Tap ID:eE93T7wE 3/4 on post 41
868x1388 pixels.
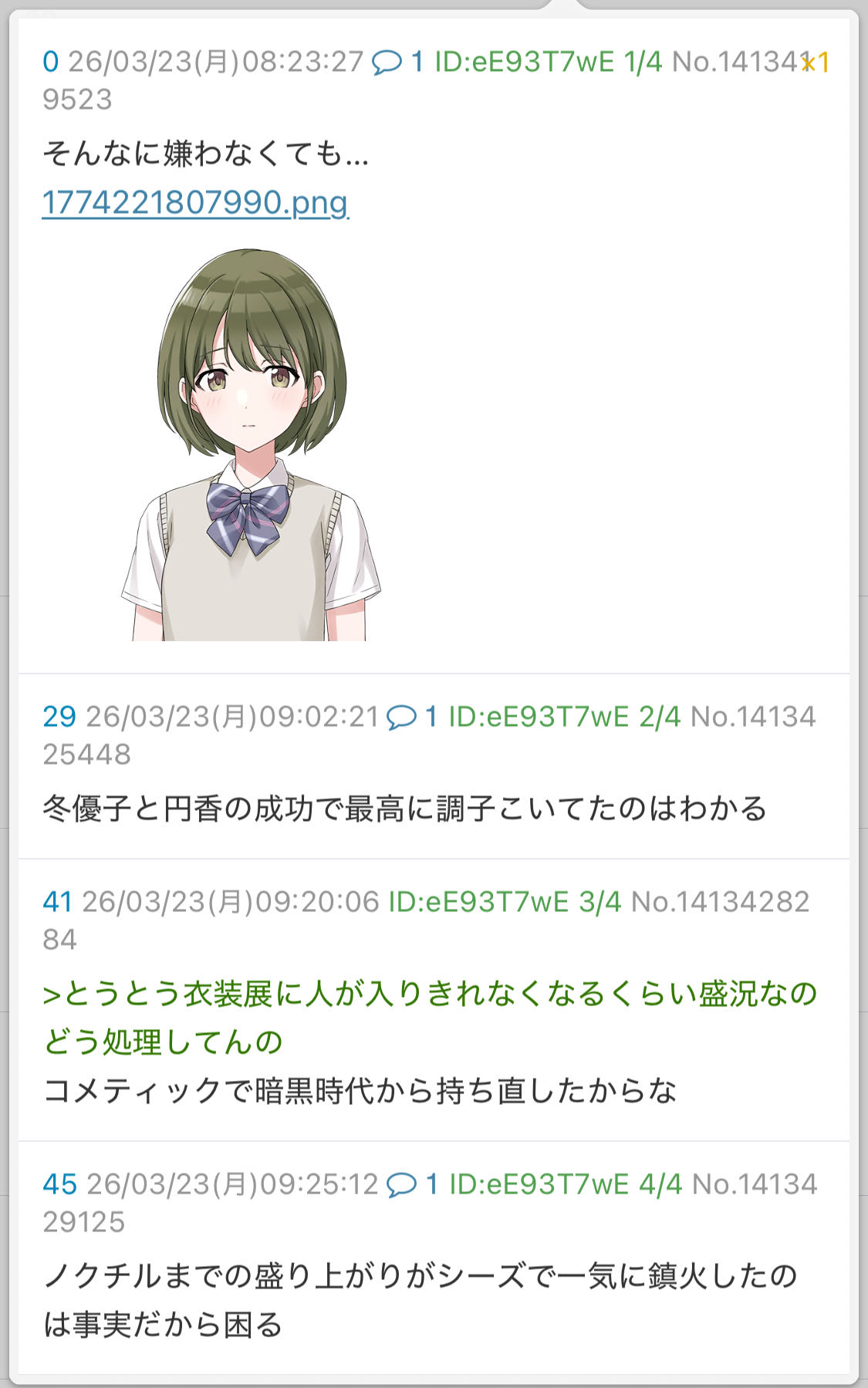[504, 901]
